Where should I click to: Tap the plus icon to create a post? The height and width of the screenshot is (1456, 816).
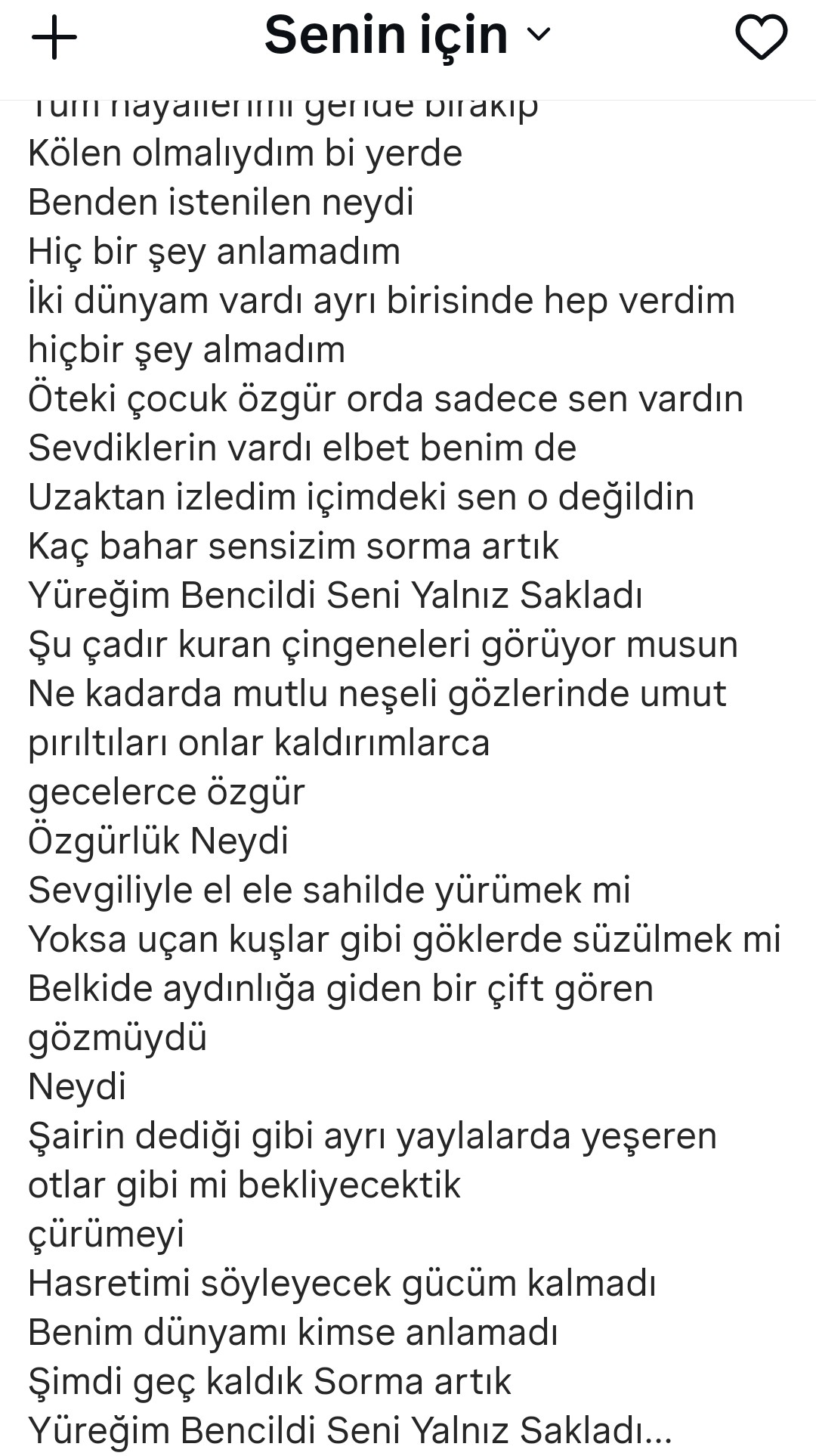pos(54,36)
